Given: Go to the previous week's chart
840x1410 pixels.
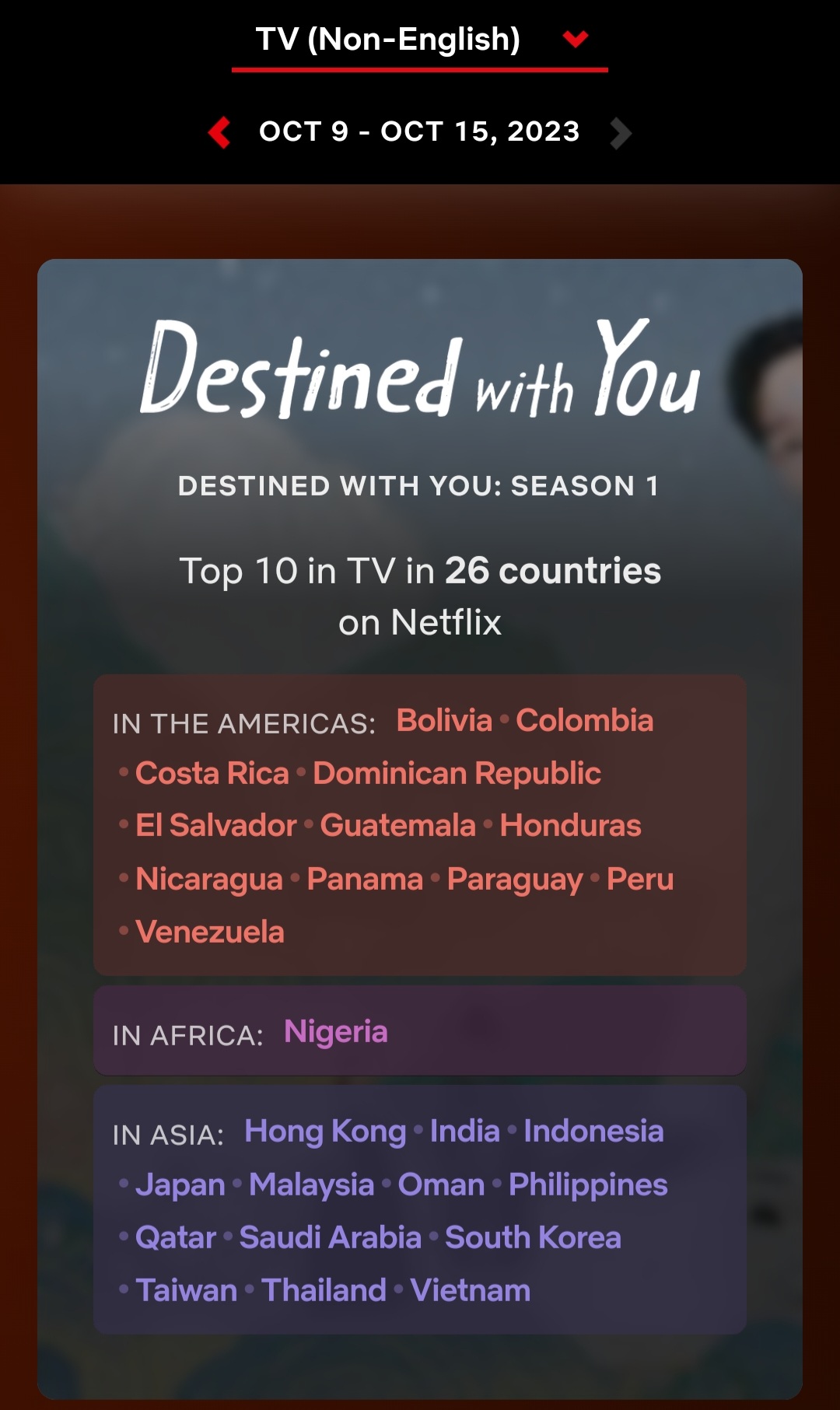Looking at the screenshot, I should pos(220,132).
